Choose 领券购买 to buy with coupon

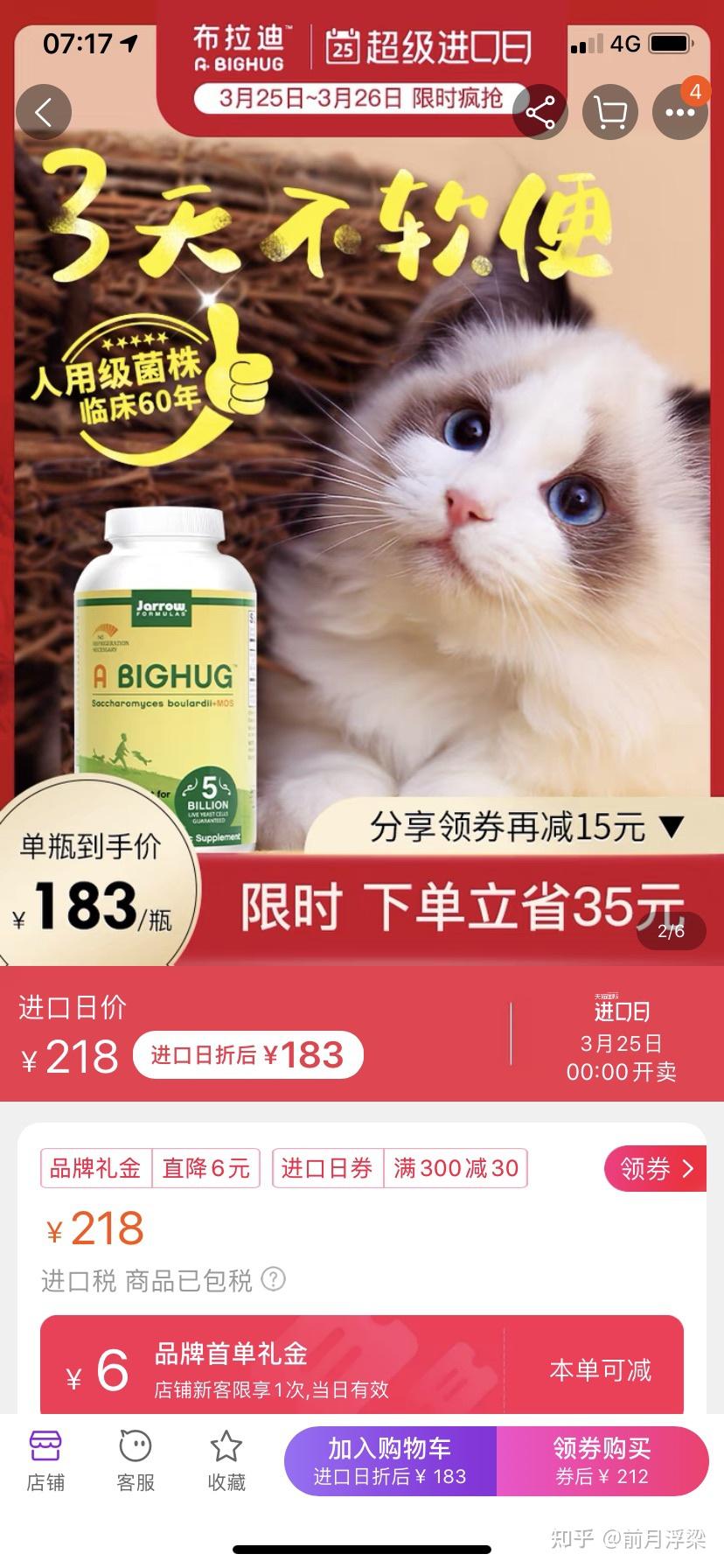(x=602, y=1462)
